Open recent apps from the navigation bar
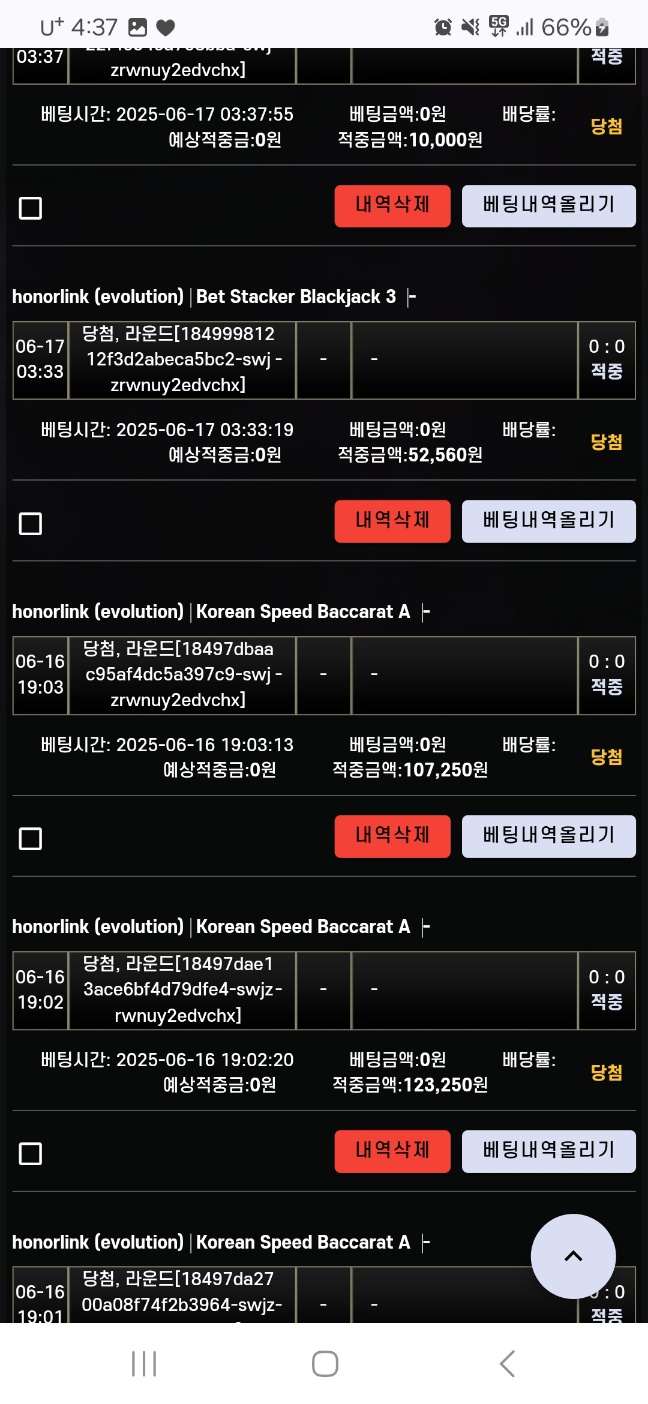This screenshot has width=648, height=1404. [x=144, y=1363]
